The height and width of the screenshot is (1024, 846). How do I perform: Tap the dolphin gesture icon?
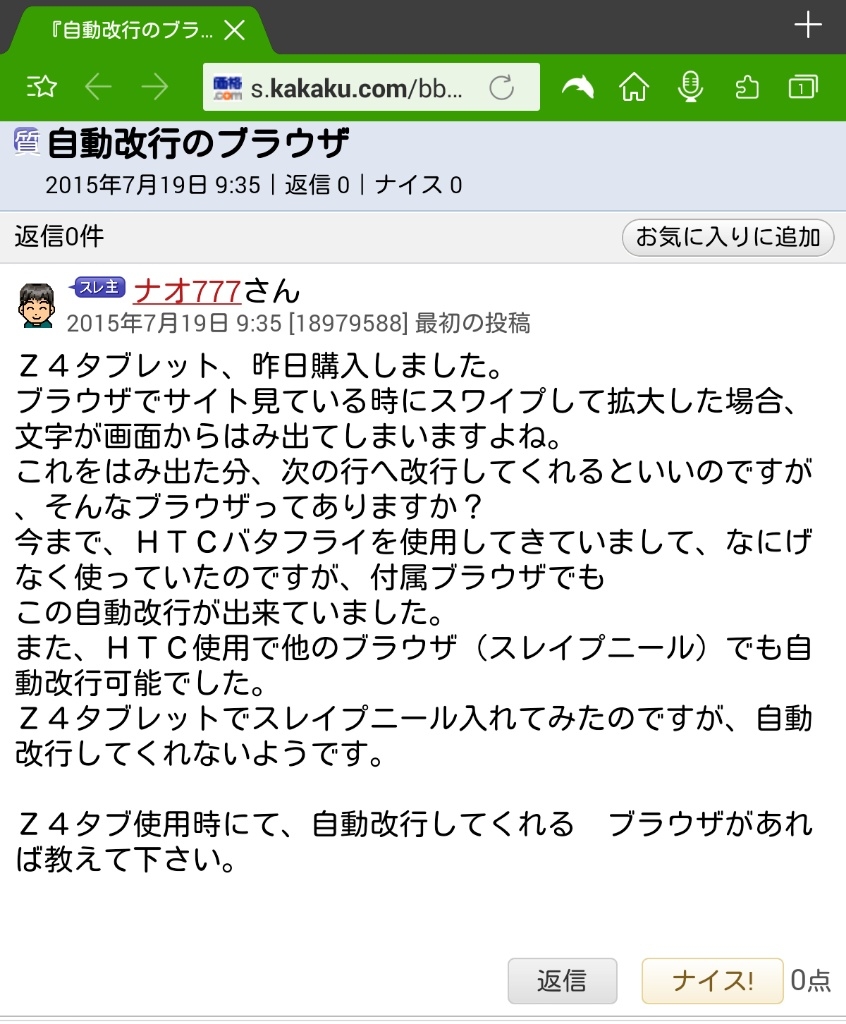coord(577,88)
